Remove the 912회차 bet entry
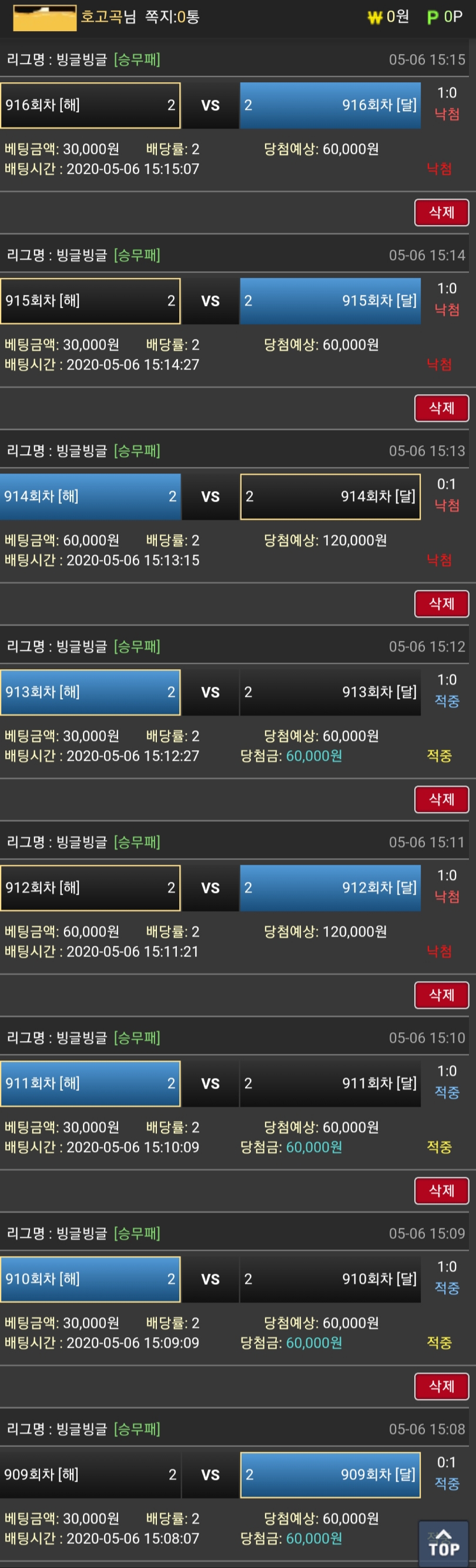The height and width of the screenshot is (1568, 476). pos(441,995)
